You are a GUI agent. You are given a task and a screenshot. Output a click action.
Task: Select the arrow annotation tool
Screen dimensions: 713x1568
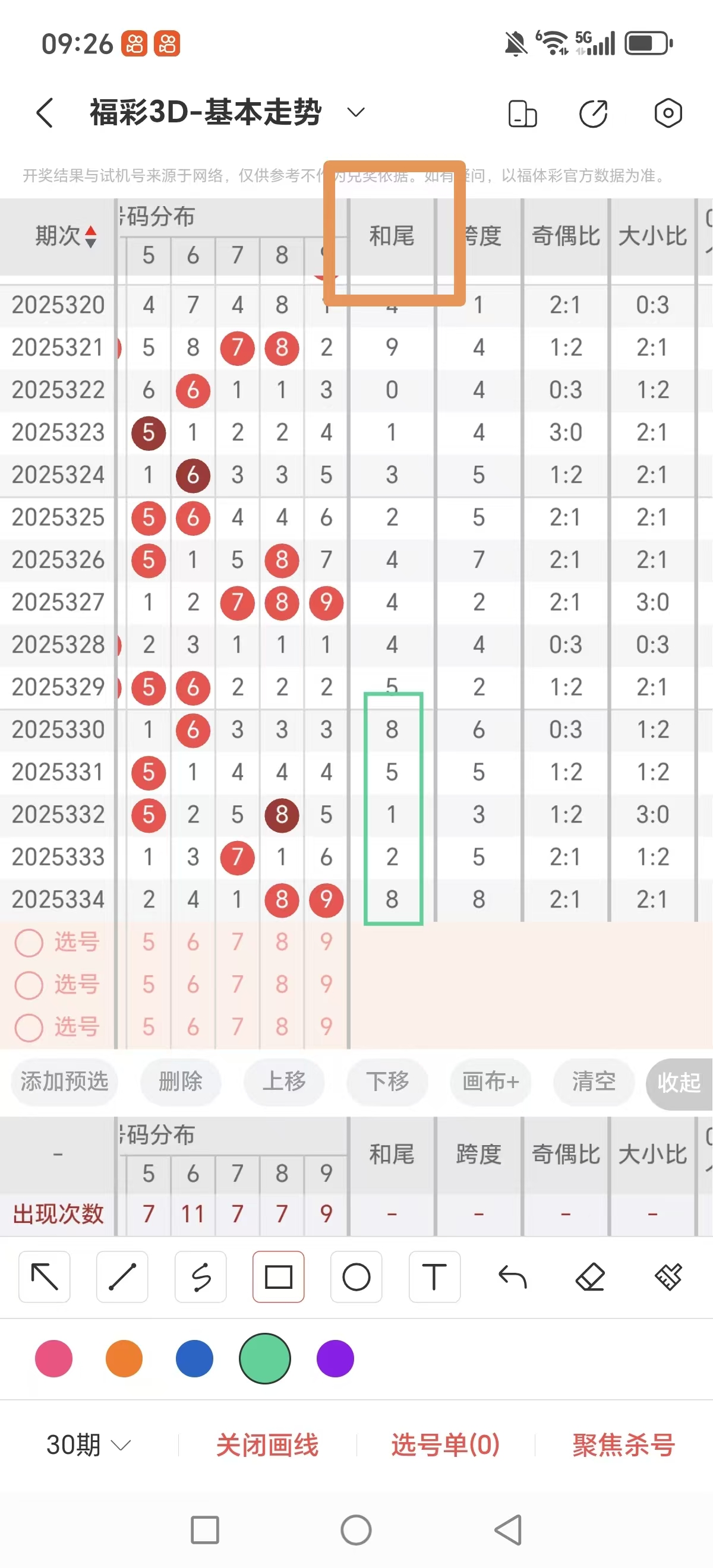[x=44, y=1278]
